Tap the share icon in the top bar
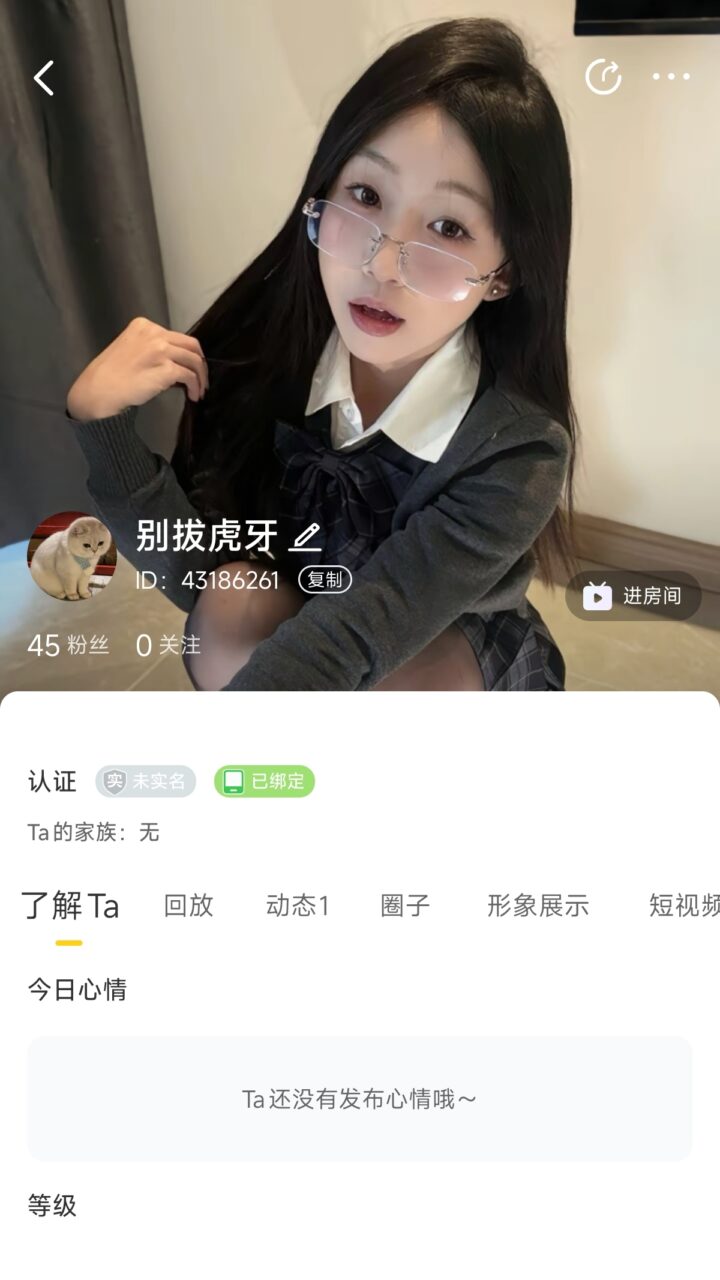This screenshot has height=1280, width=720. click(x=603, y=77)
